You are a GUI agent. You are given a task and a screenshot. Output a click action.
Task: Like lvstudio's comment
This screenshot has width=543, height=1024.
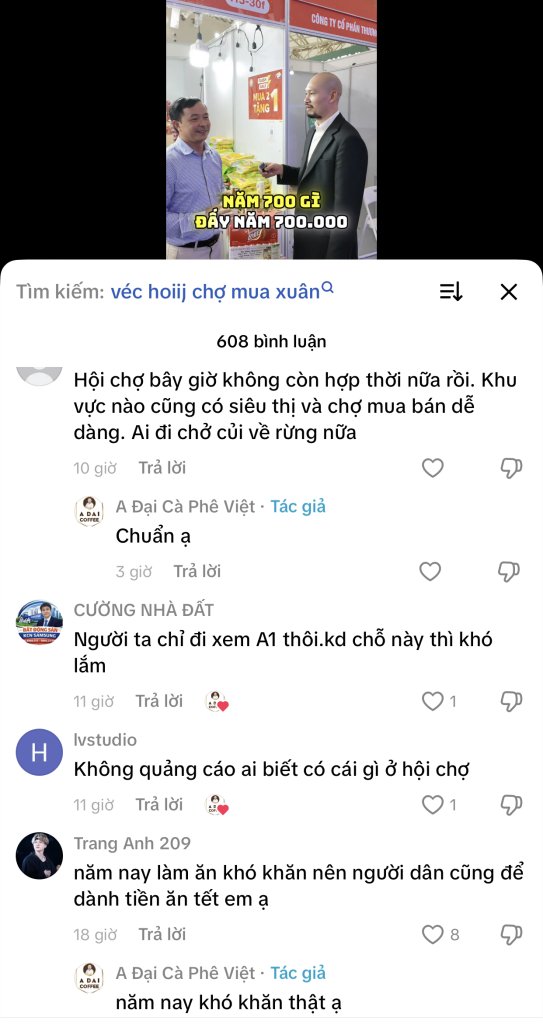point(433,805)
